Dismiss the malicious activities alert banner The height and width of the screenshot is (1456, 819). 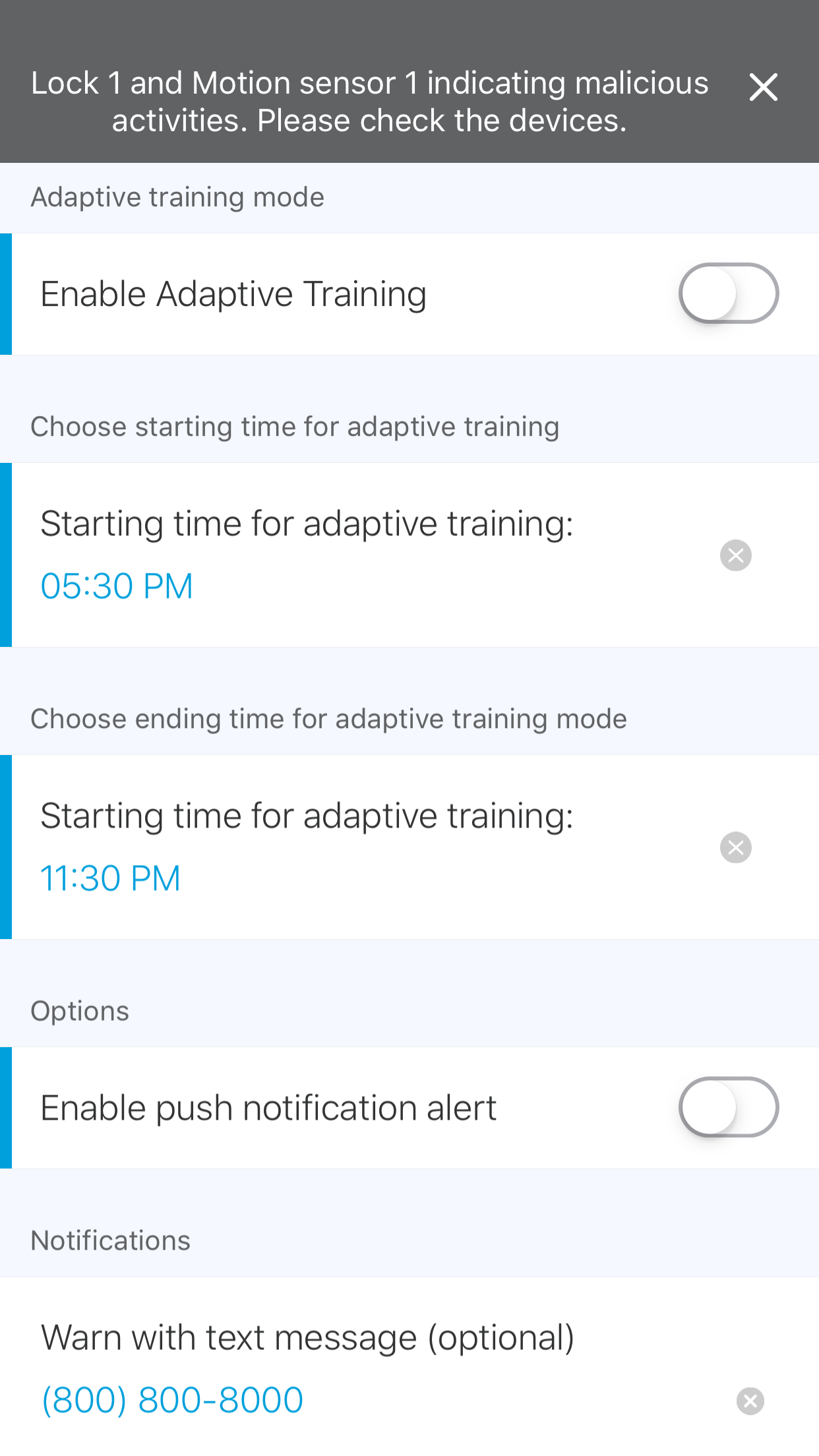click(x=763, y=88)
